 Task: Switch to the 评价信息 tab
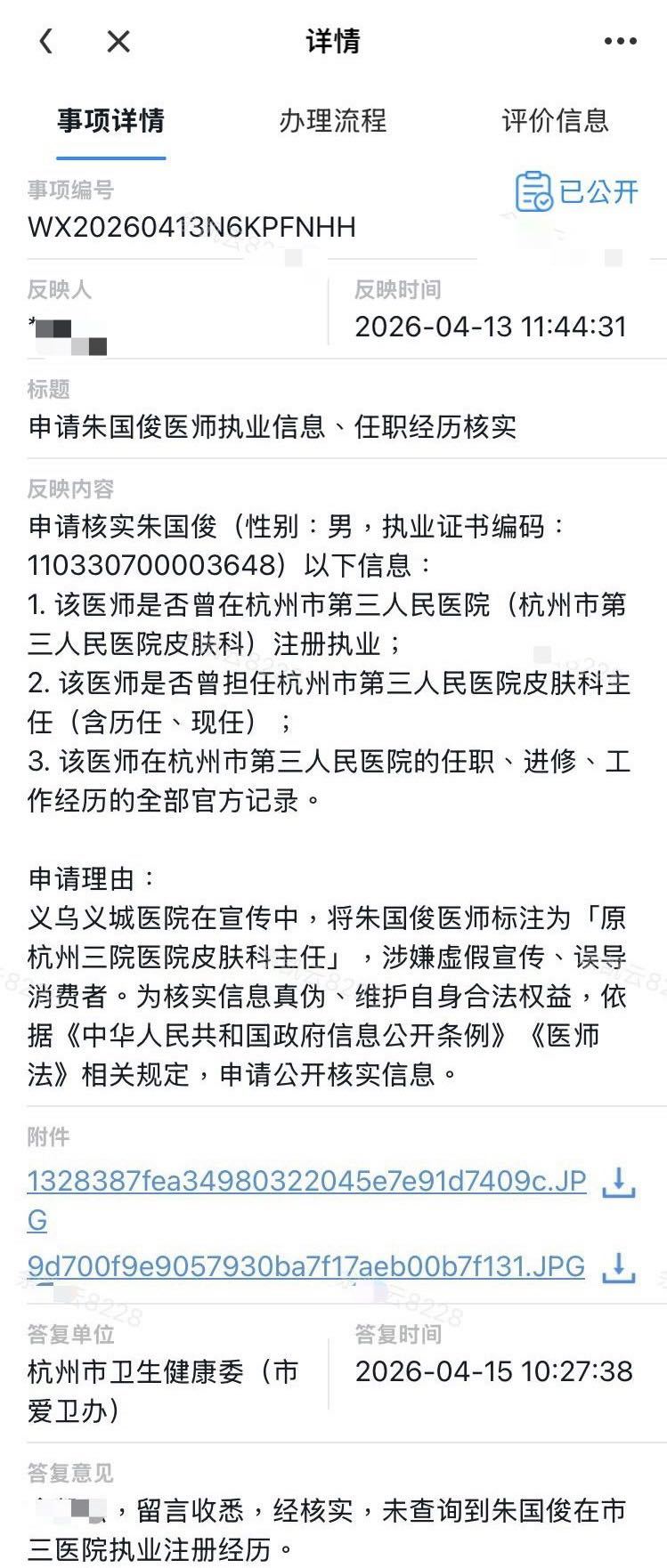click(x=555, y=121)
